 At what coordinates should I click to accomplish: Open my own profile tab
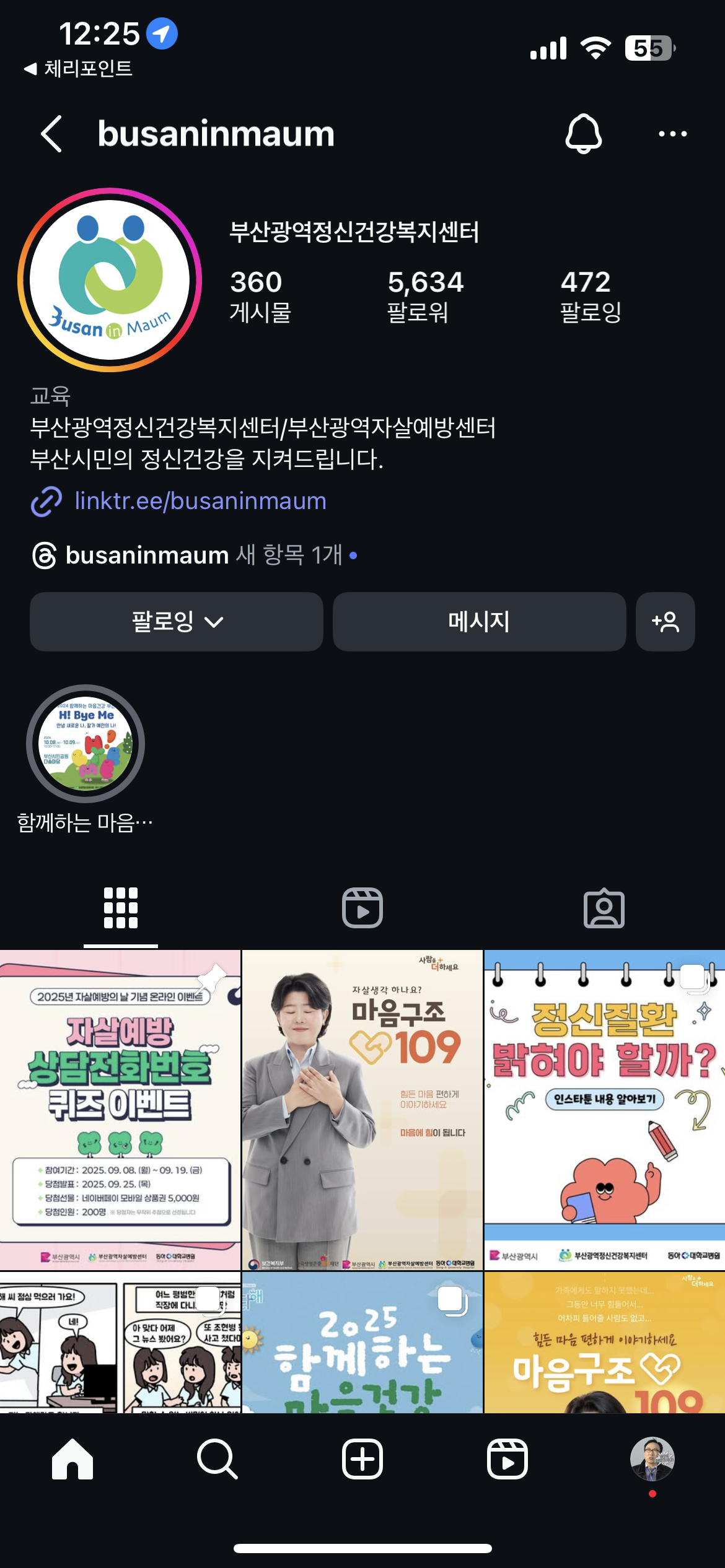[x=652, y=1459]
